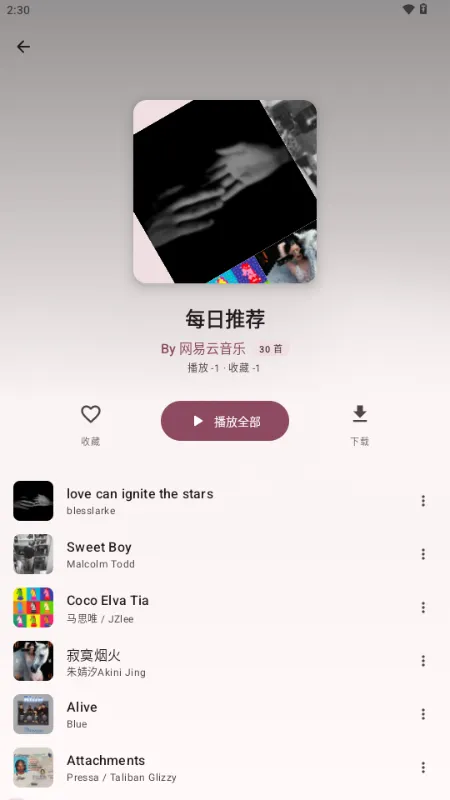Go back using the top-left arrow
This screenshot has height=800, width=450.
point(23,47)
